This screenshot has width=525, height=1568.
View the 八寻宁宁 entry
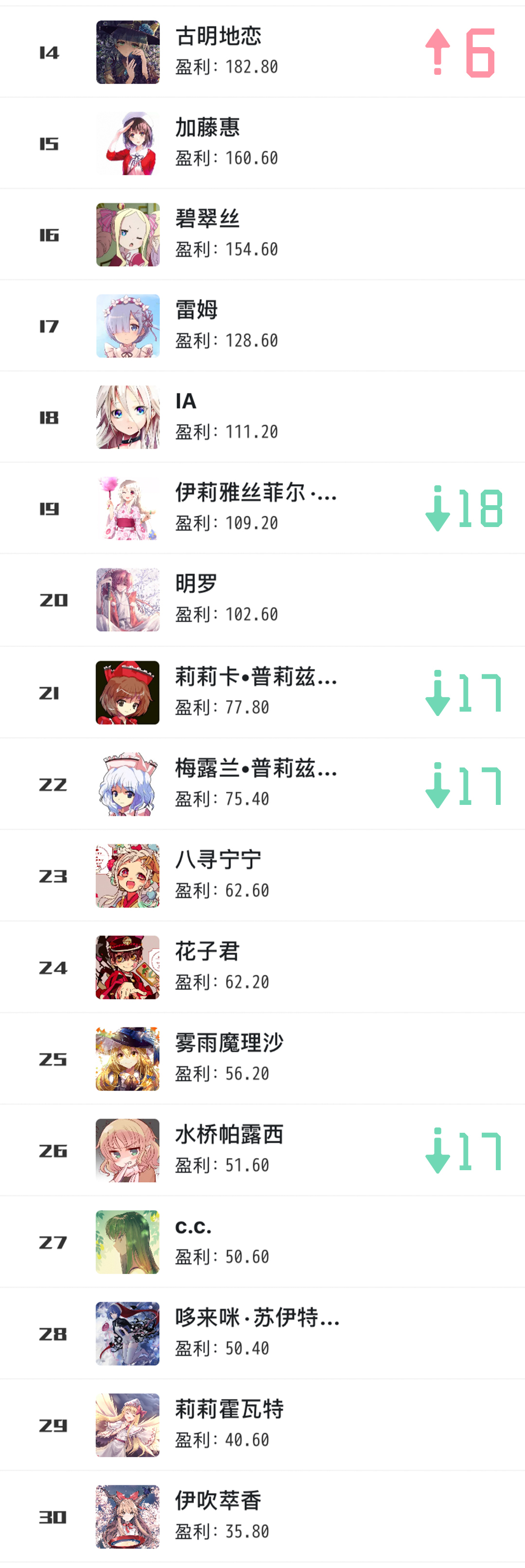[x=262, y=875]
